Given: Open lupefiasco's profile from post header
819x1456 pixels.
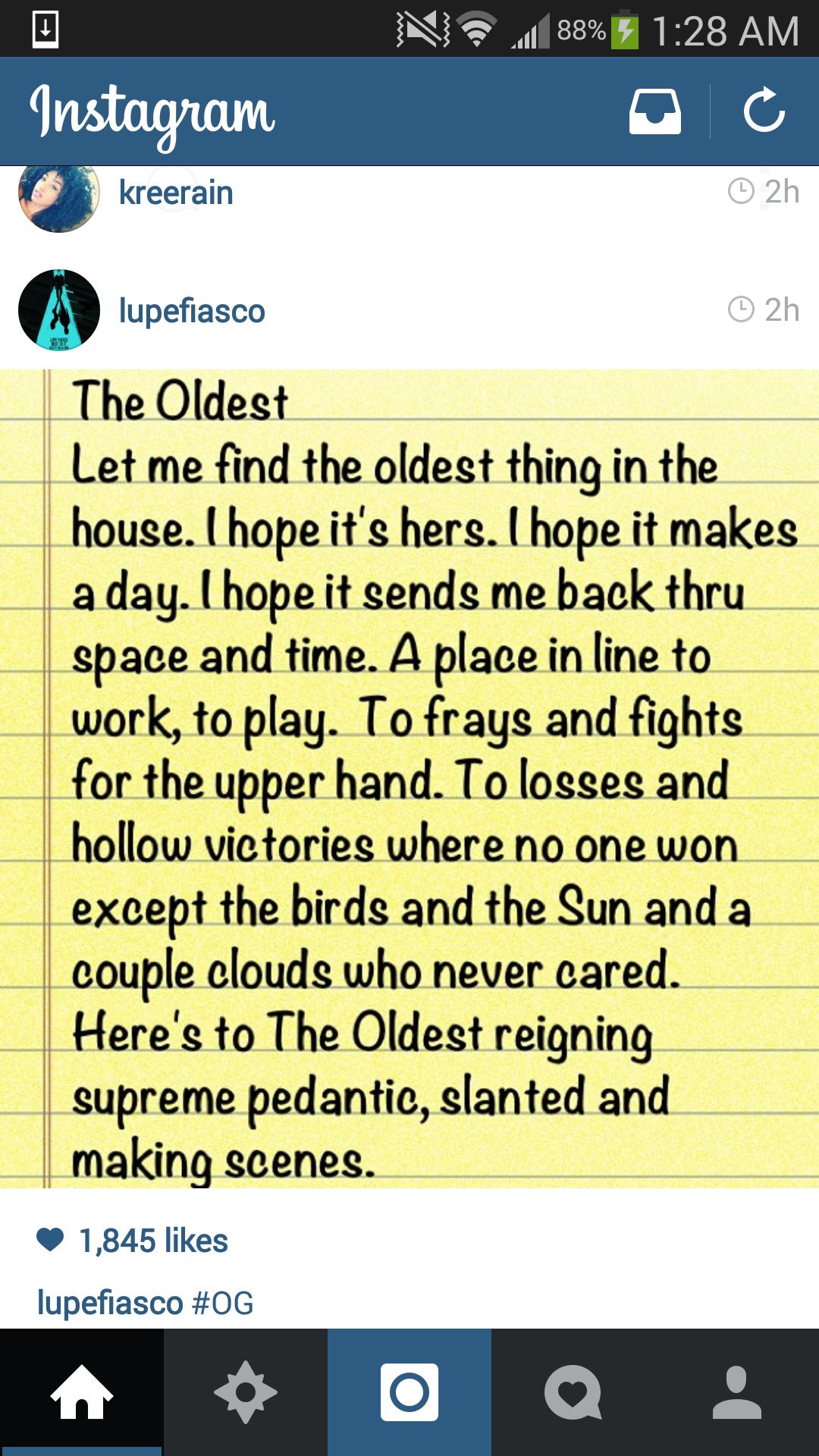Looking at the screenshot, I should tap(192, 311).
